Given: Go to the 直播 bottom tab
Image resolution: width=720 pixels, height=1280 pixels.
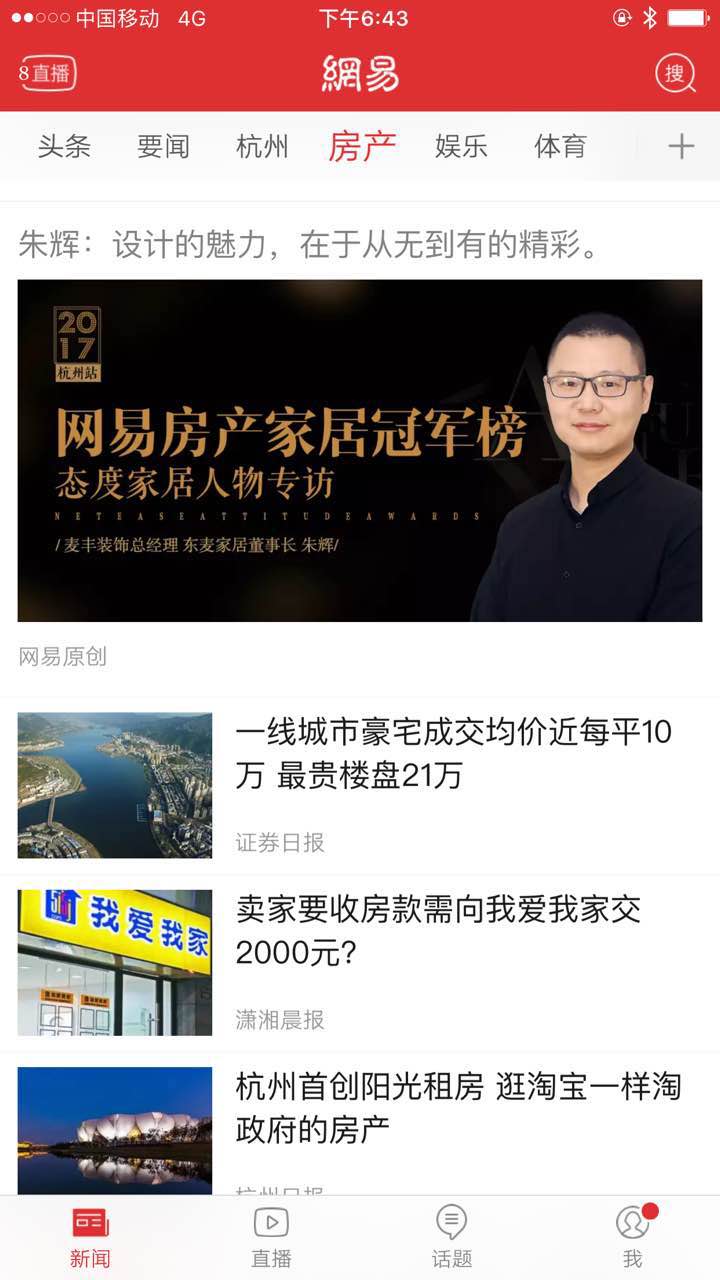Looking at the screenshot, I should (271, 1236).
